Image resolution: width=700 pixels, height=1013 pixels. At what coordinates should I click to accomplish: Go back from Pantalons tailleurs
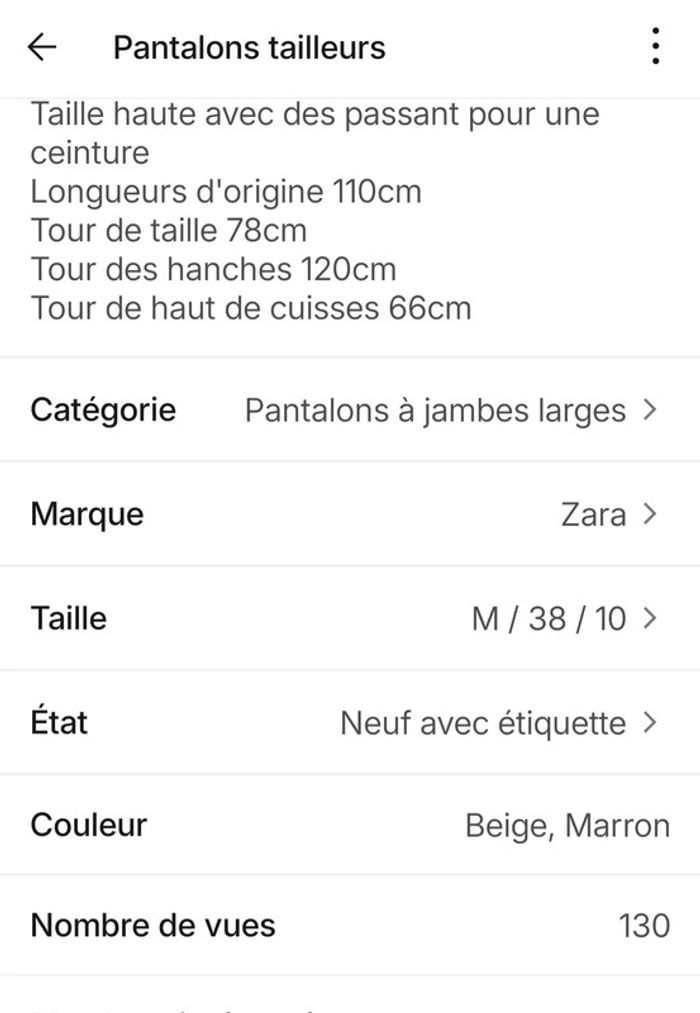[42, 47]
